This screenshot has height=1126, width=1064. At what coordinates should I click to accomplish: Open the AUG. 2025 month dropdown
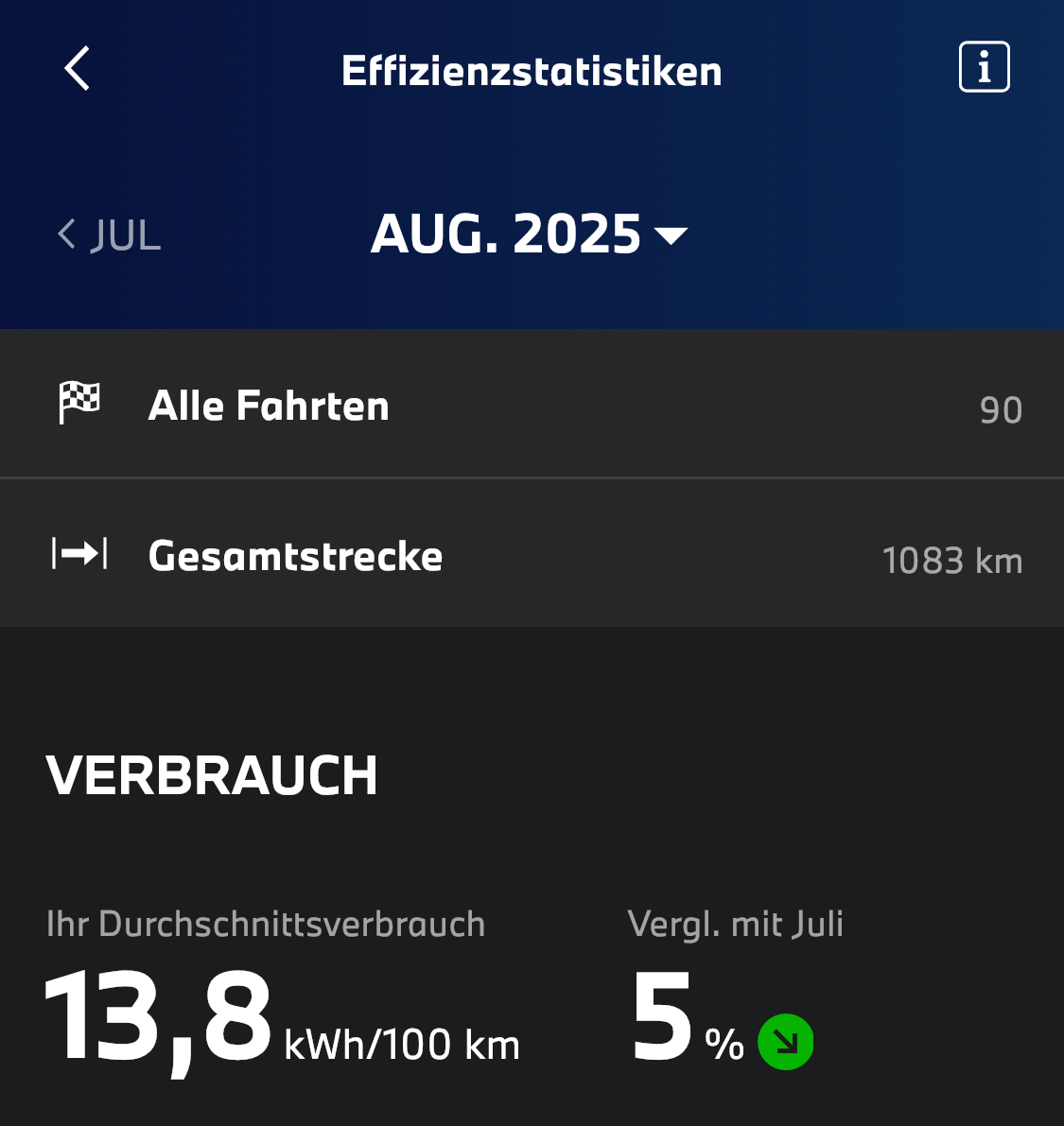click(529, 234)
